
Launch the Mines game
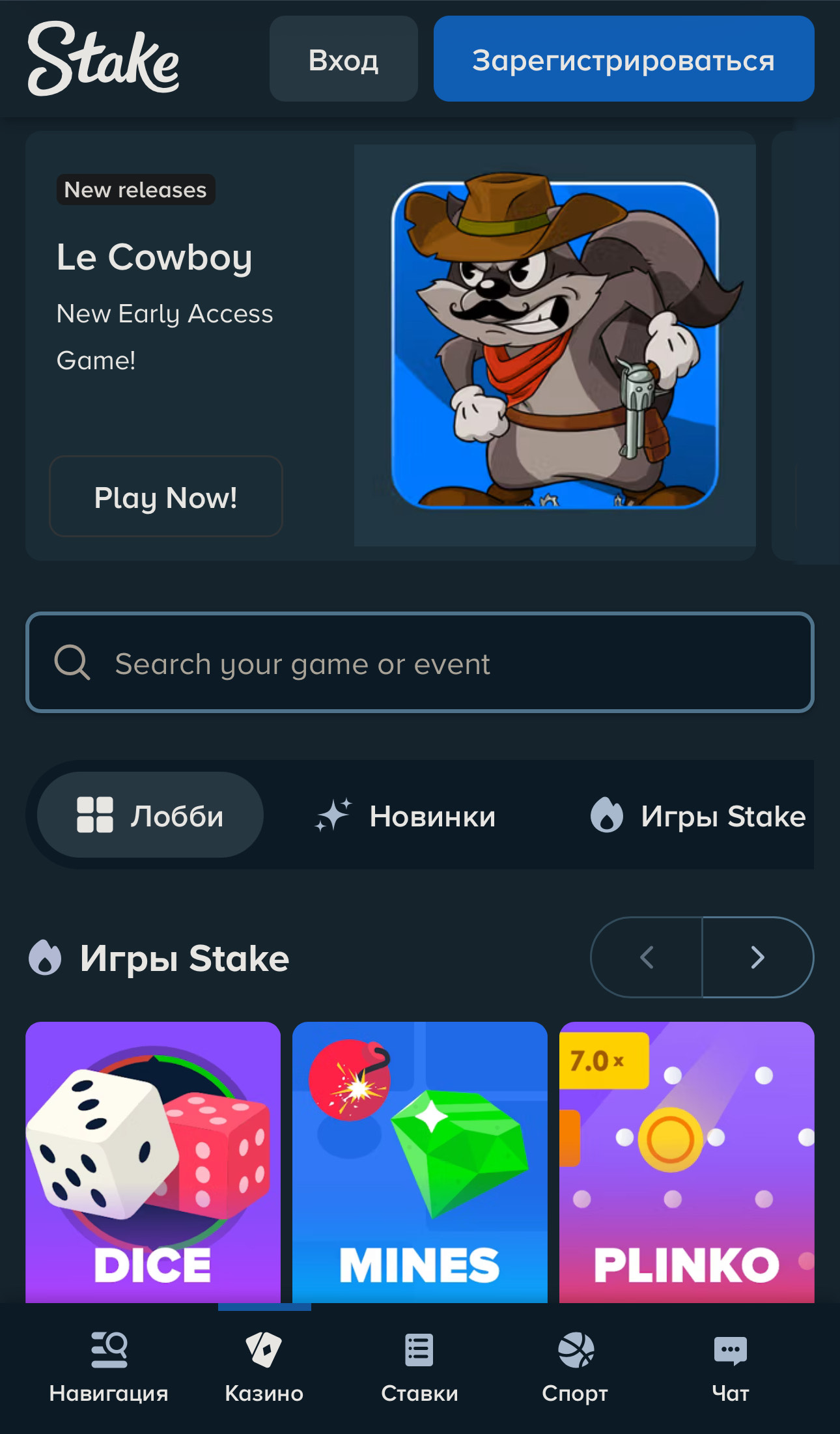(x=420, y=1162)
